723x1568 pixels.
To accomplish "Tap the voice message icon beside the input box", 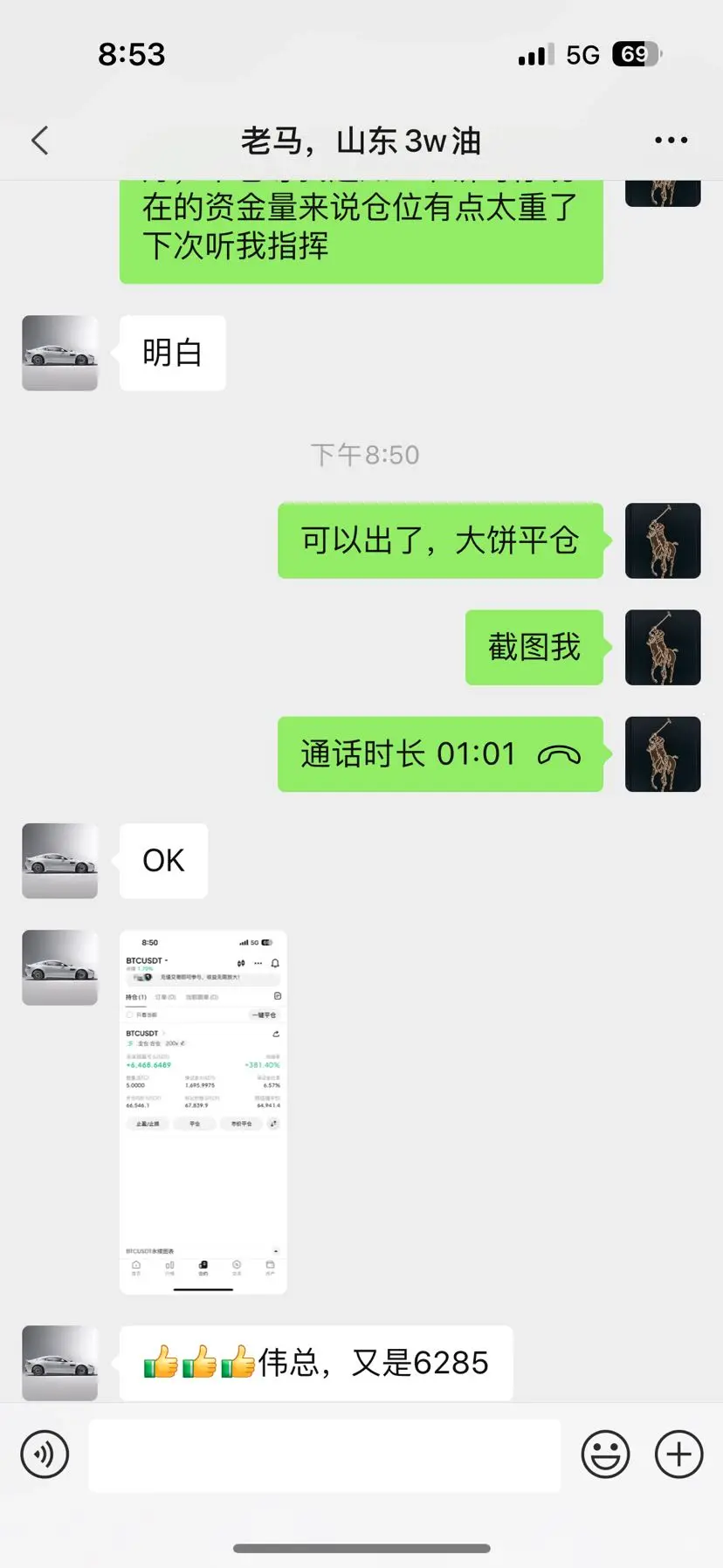I will tap(45, 1453).
